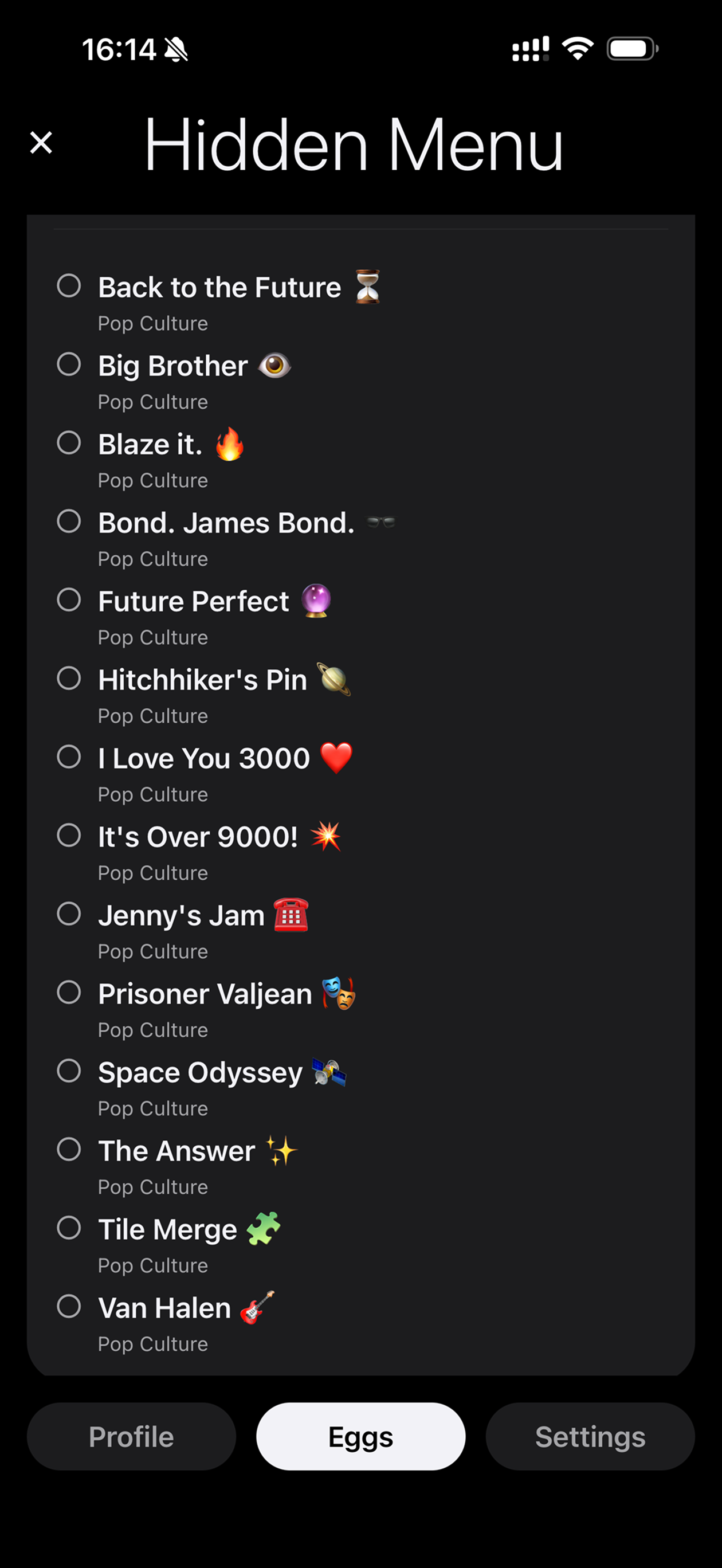The image size is (722, 1568).
Task: Select the Tile Merge egg
Action: (69, 1228)
